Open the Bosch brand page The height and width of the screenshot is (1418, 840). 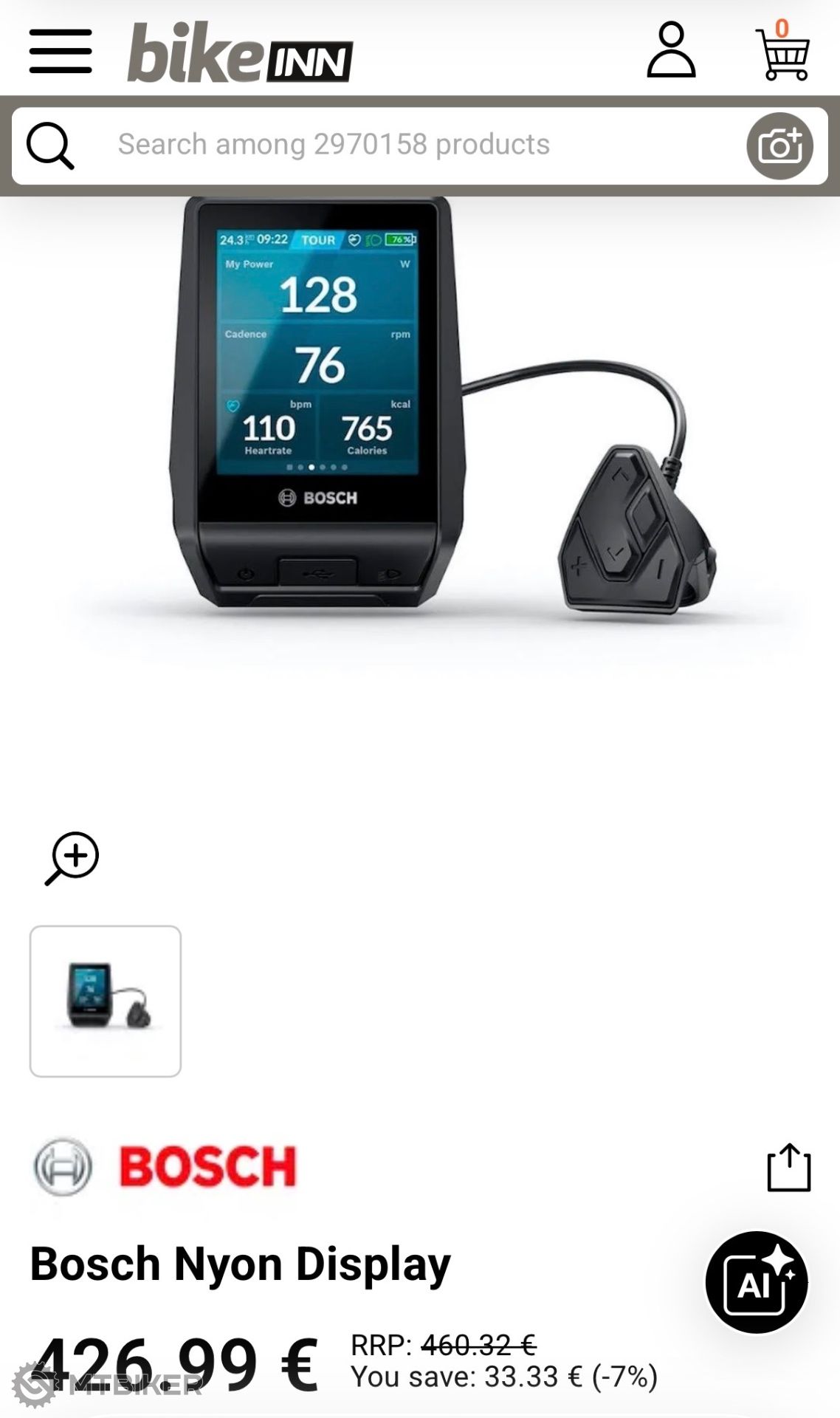165,1167
